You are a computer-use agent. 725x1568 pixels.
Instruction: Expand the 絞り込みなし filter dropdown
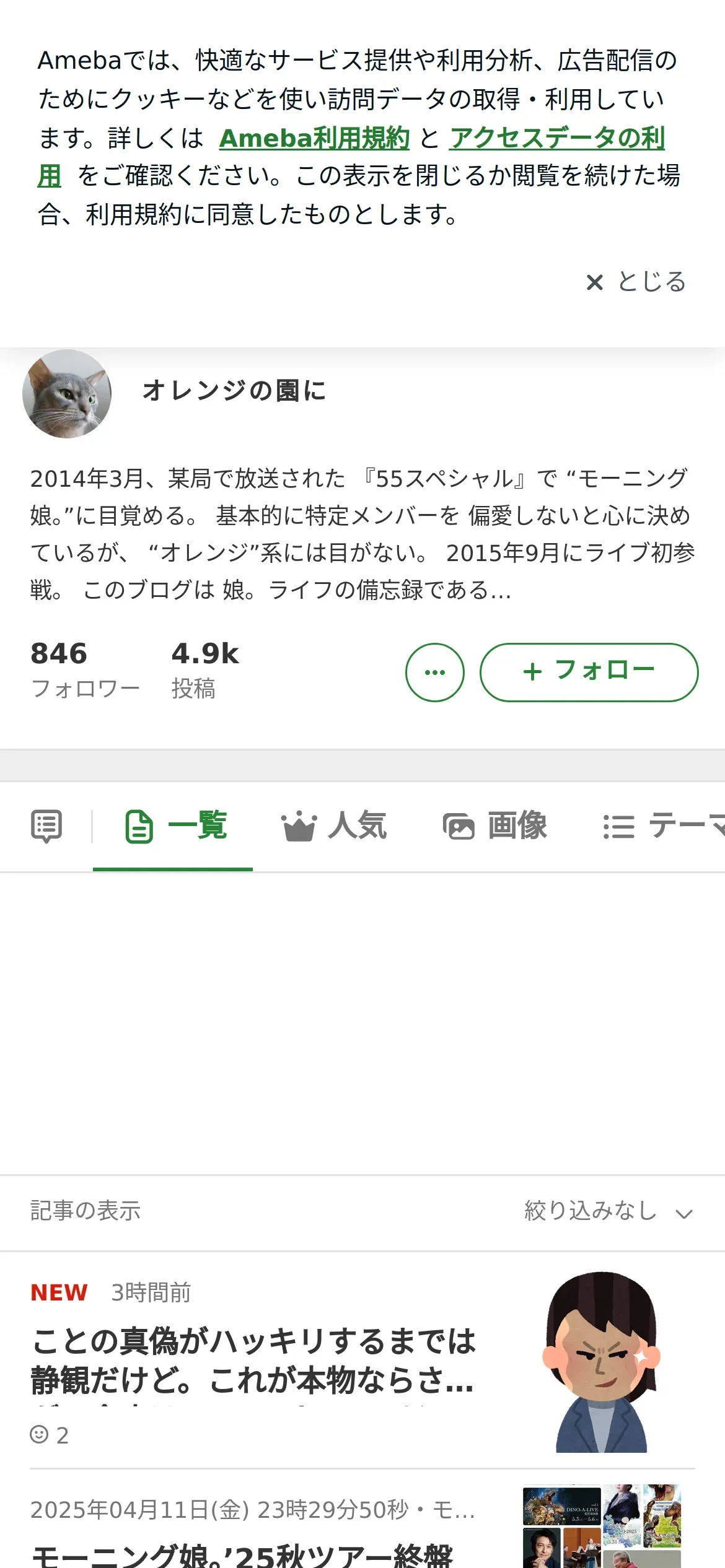pyautogui.click(x=607, y=1211)
